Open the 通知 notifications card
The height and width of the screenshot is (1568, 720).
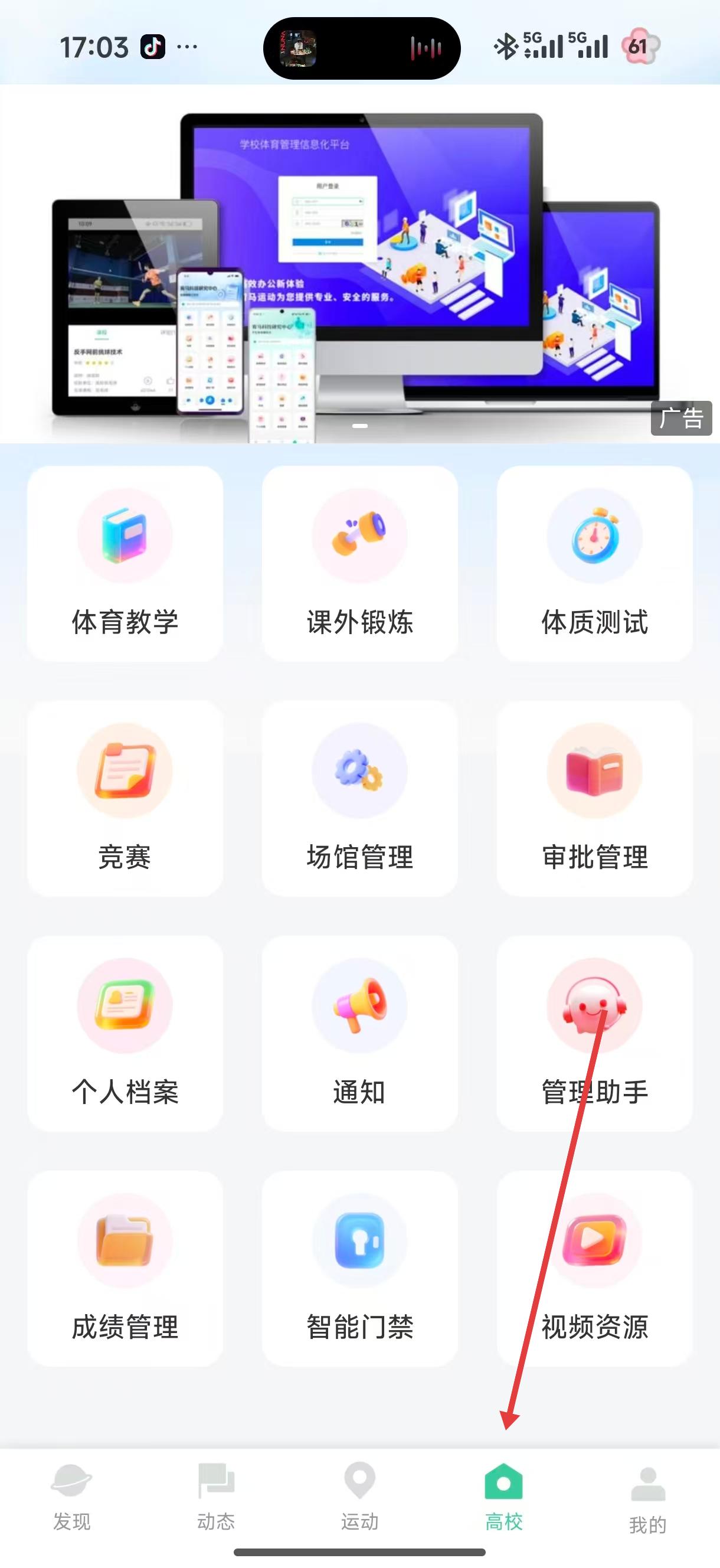359,1033
